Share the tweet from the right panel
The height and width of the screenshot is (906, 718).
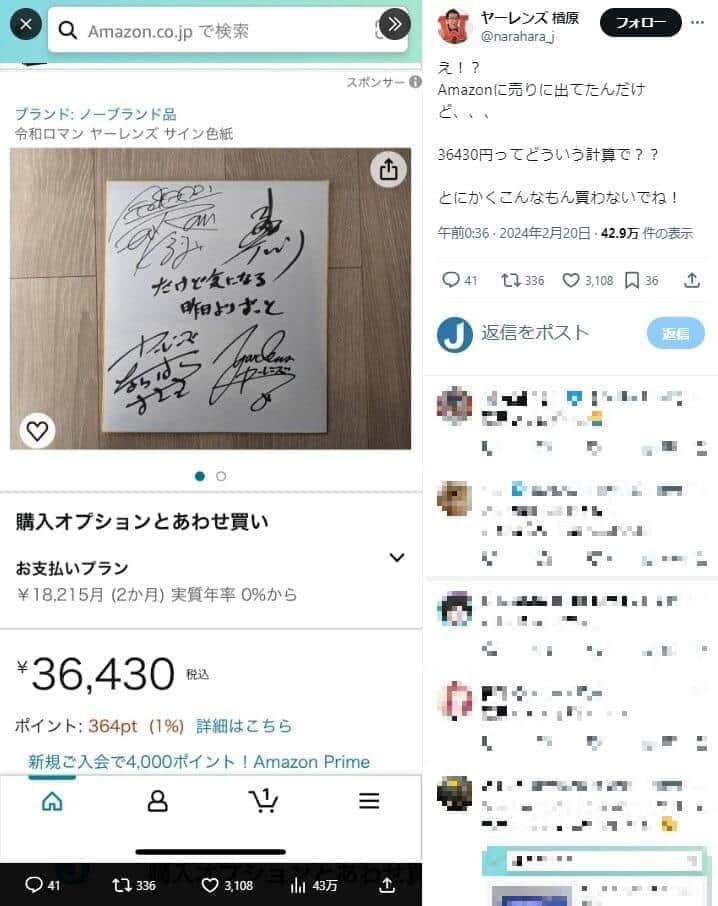[692, 281]
